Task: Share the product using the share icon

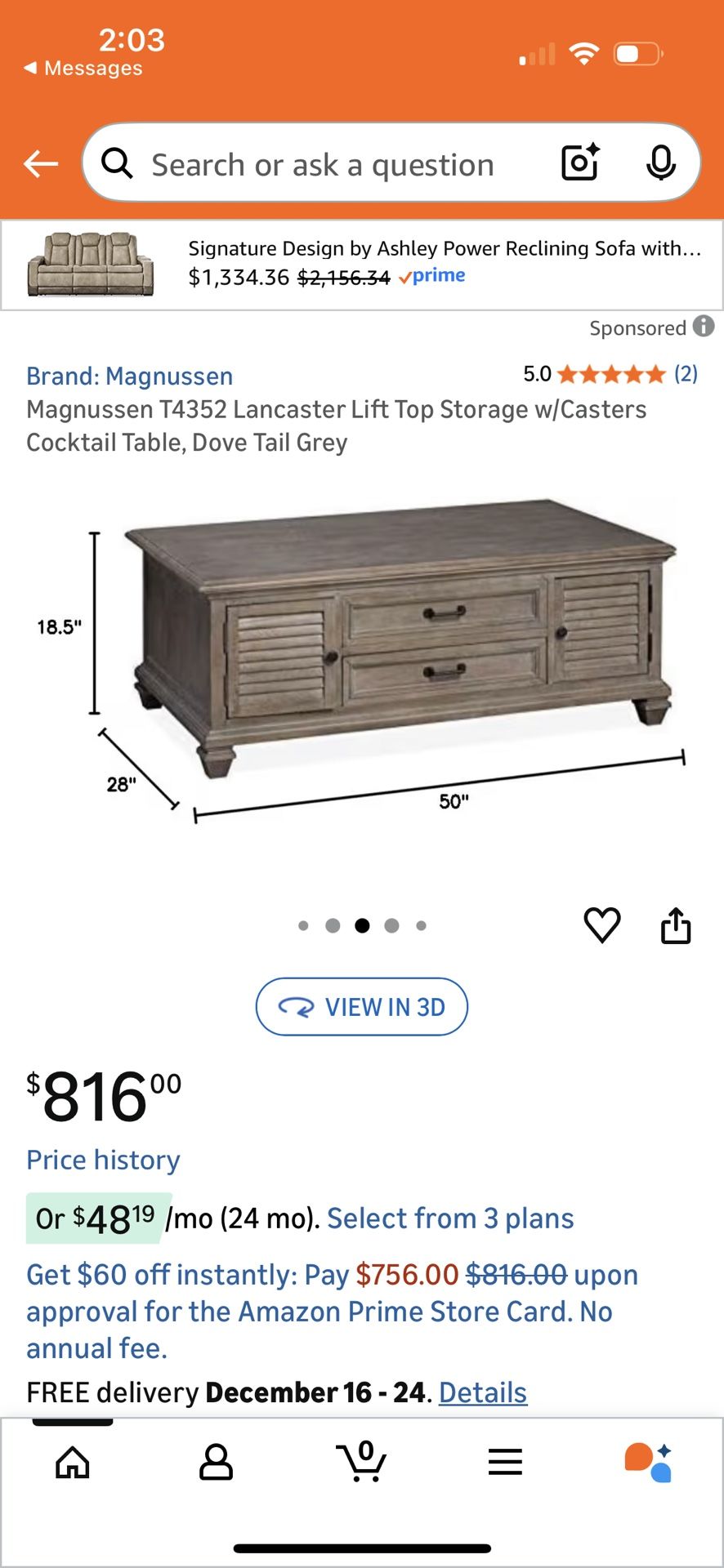Action: pos(676,925)
